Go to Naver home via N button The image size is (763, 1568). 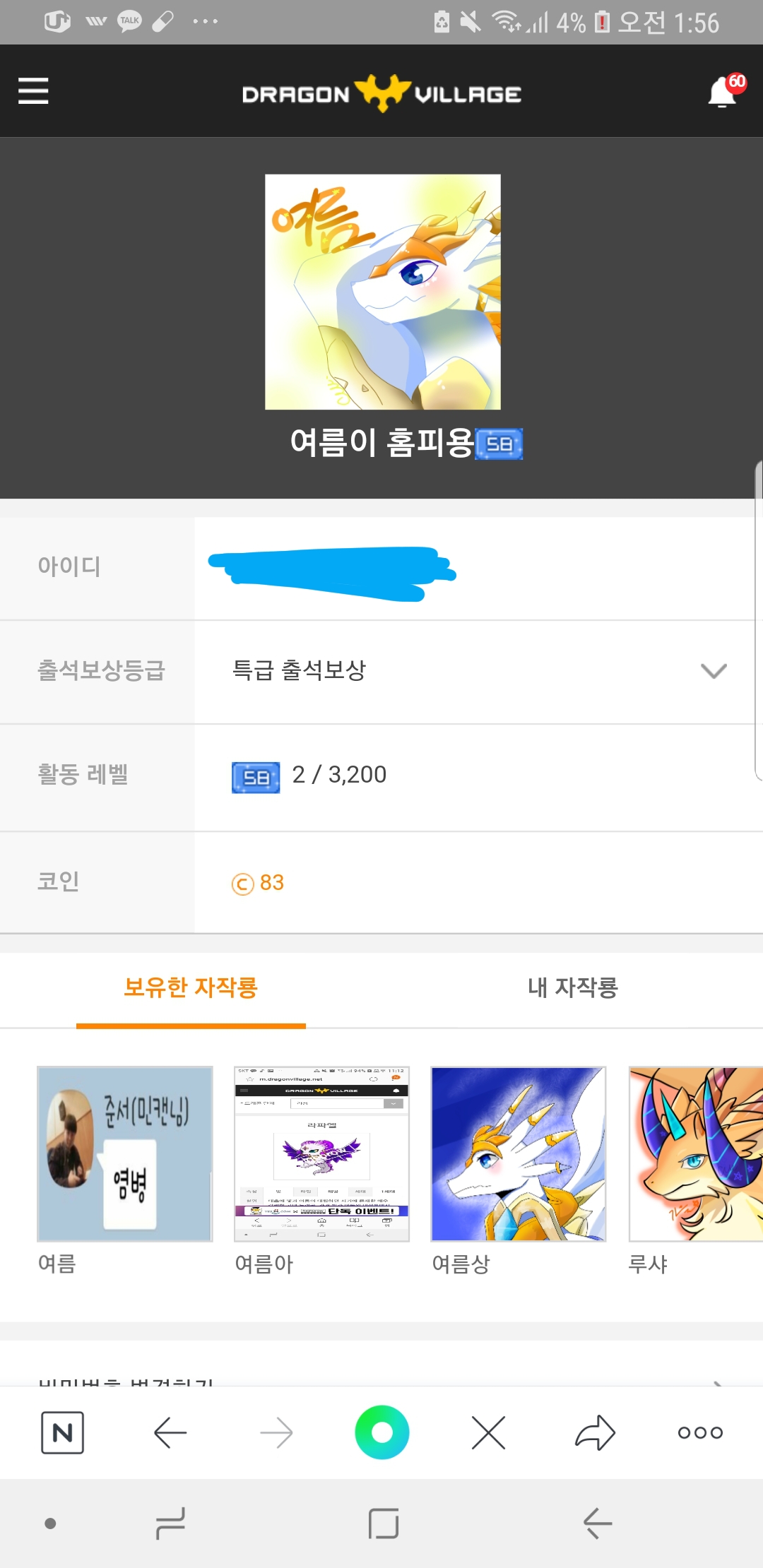pyautogui.click(x=63, y=1432)
